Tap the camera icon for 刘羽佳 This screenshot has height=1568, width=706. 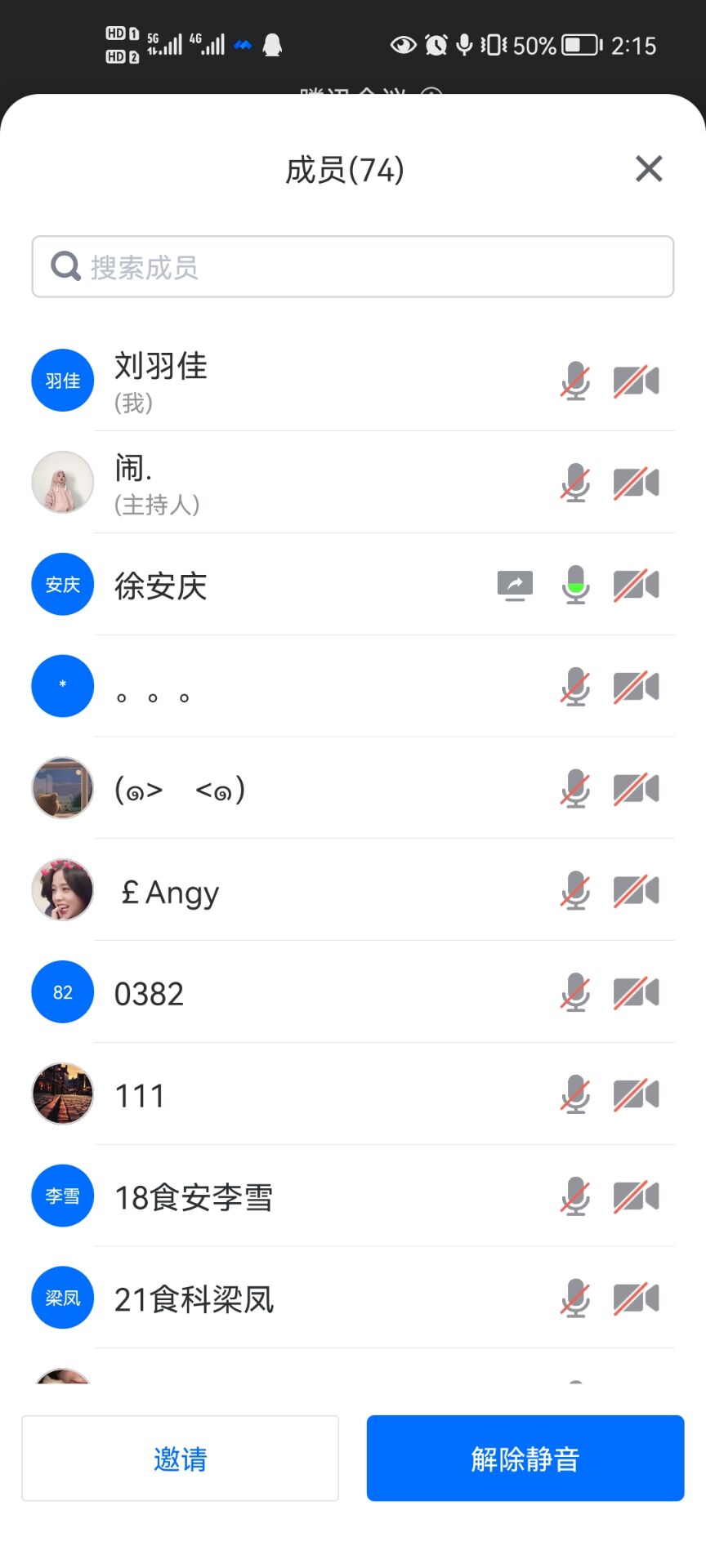(636, 381)
